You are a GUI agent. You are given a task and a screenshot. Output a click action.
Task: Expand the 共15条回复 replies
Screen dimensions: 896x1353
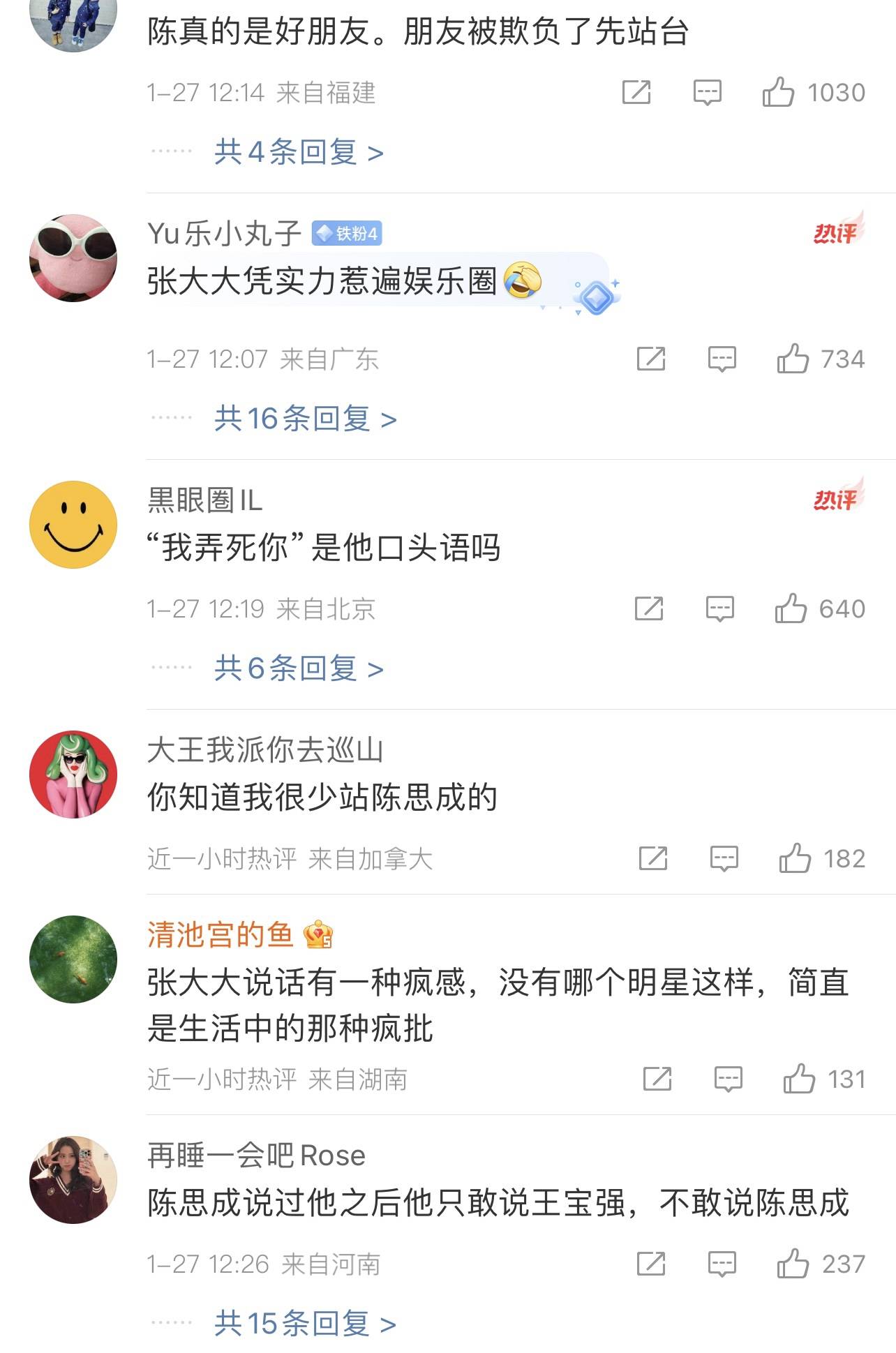coord(305,1322)
